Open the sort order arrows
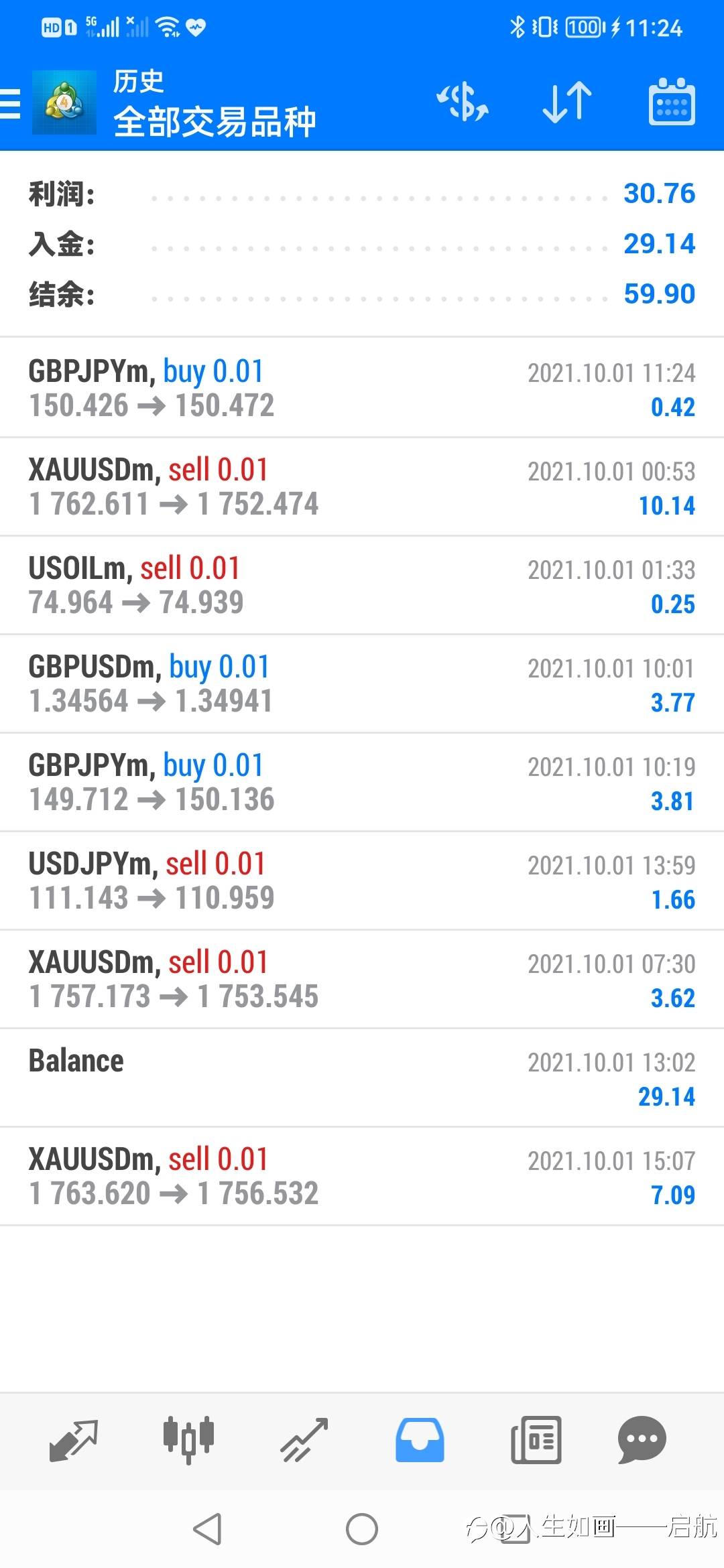 pos(567,103)
